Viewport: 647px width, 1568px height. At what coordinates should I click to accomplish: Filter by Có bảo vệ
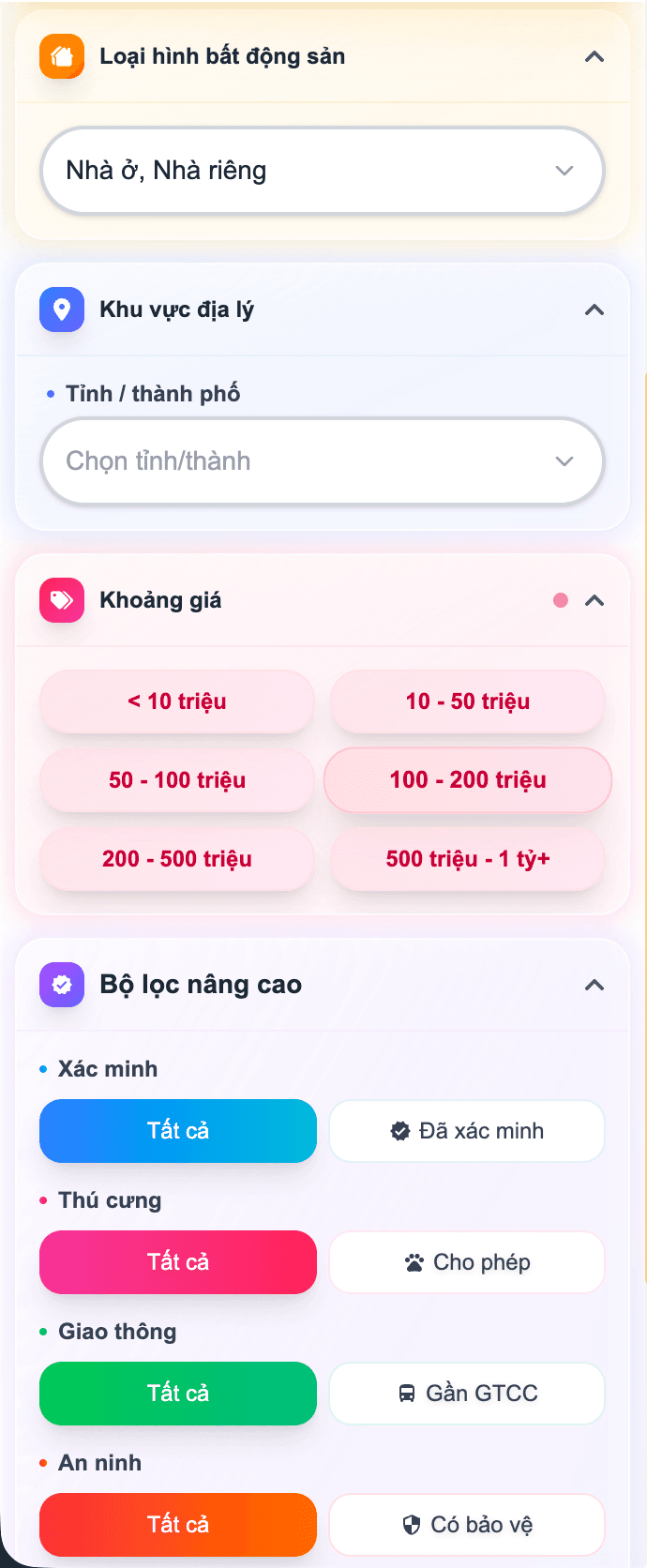(467, 1525)
